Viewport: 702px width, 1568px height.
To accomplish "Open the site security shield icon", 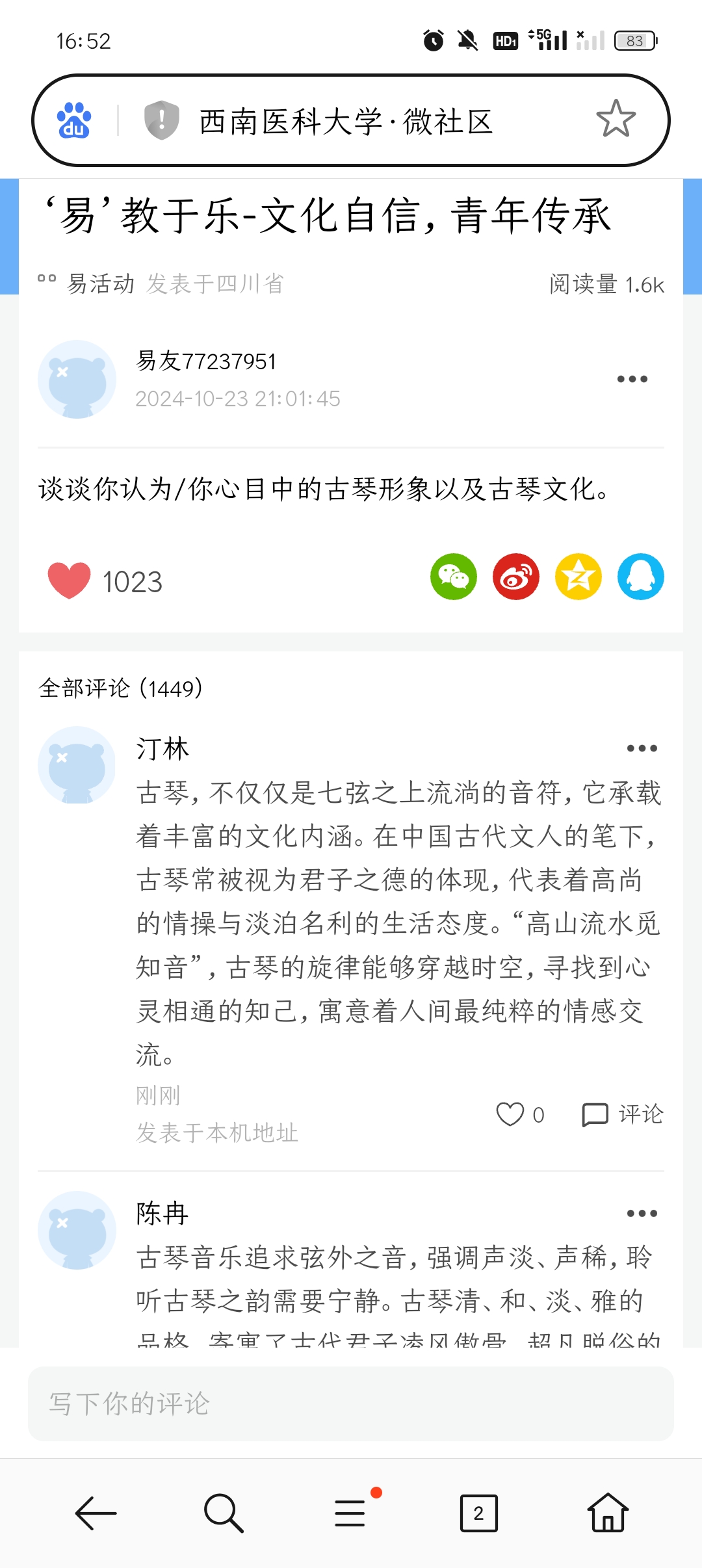I will point(161,120).
